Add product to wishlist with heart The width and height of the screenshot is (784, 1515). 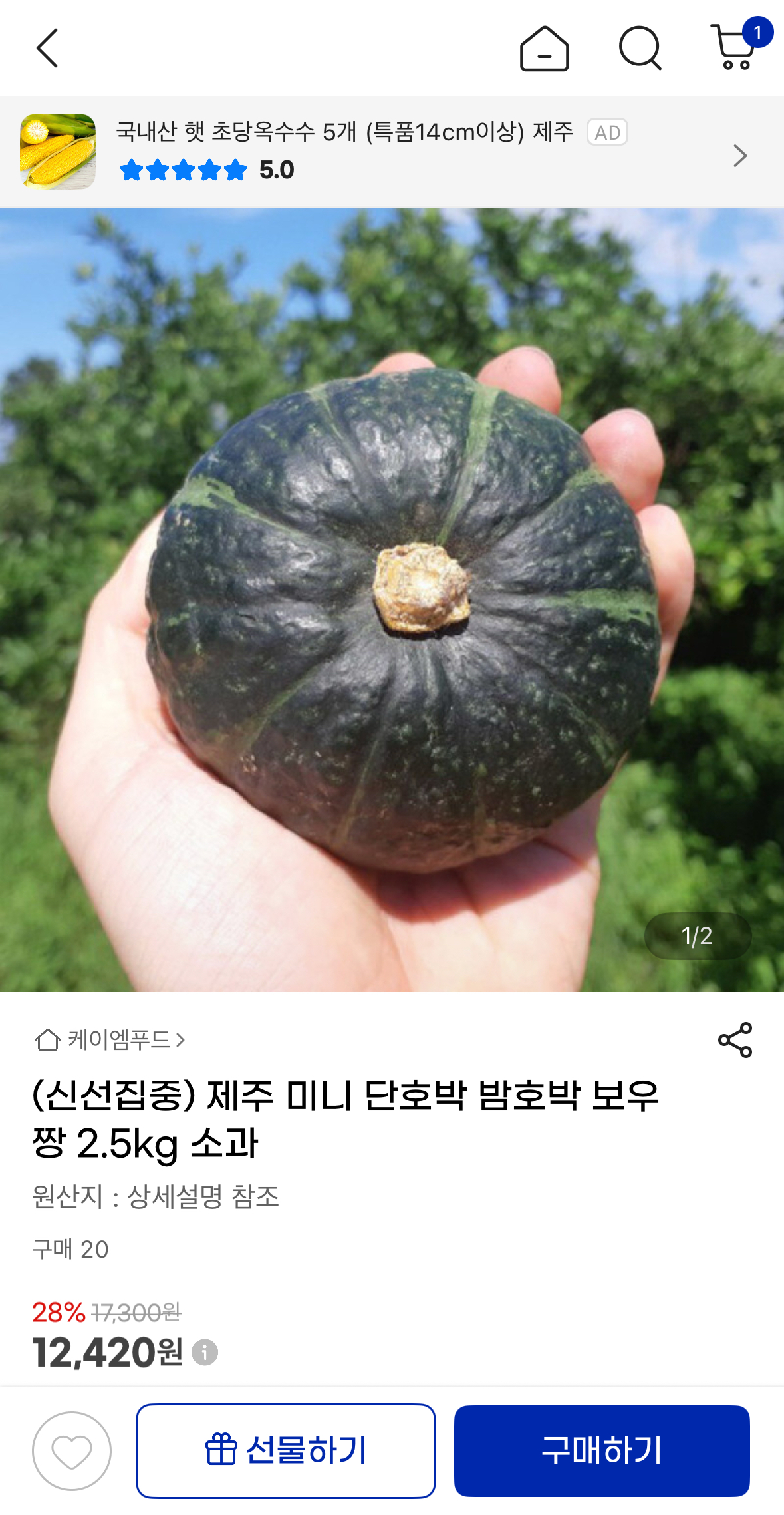(72, 1451)
